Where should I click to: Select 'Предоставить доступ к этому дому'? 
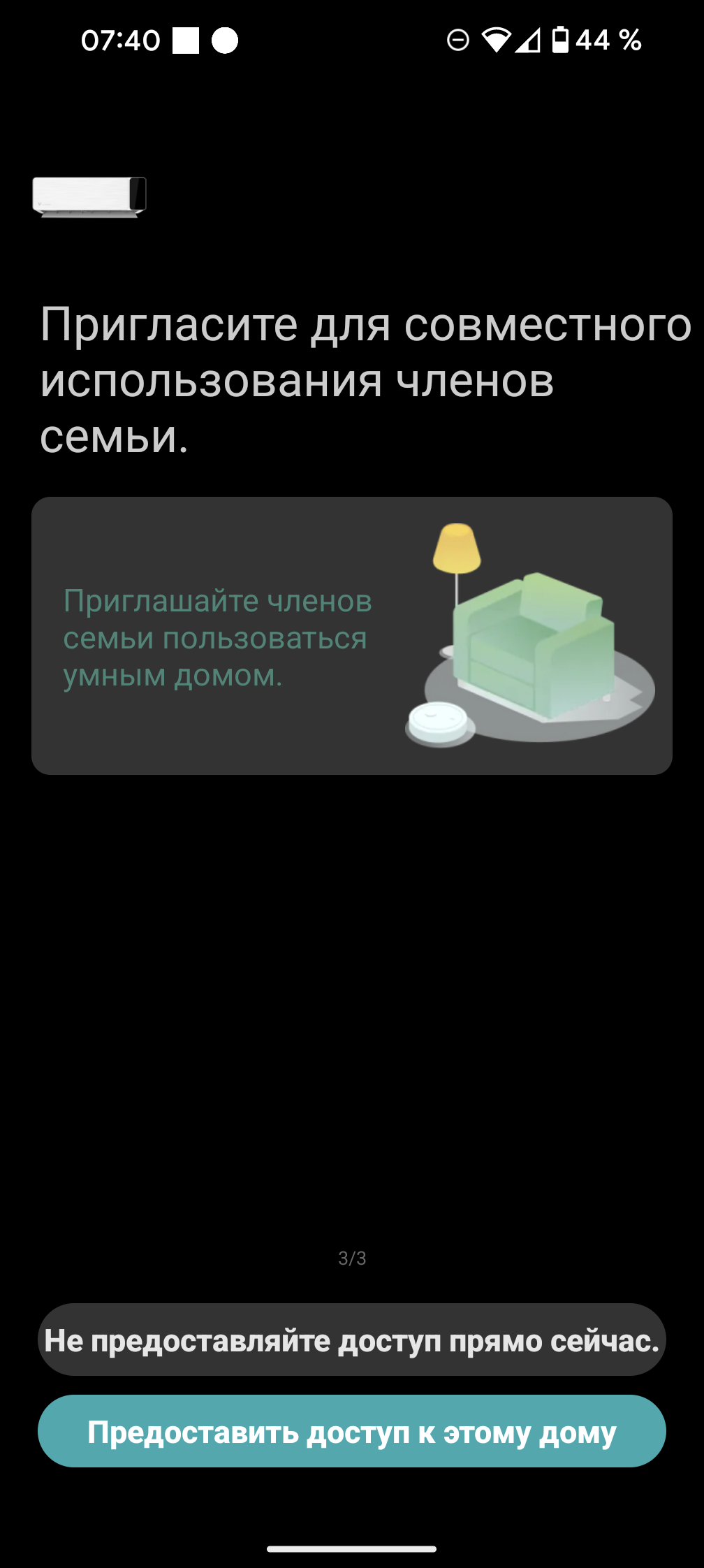pyautogui.click(x=352, y=1432)
